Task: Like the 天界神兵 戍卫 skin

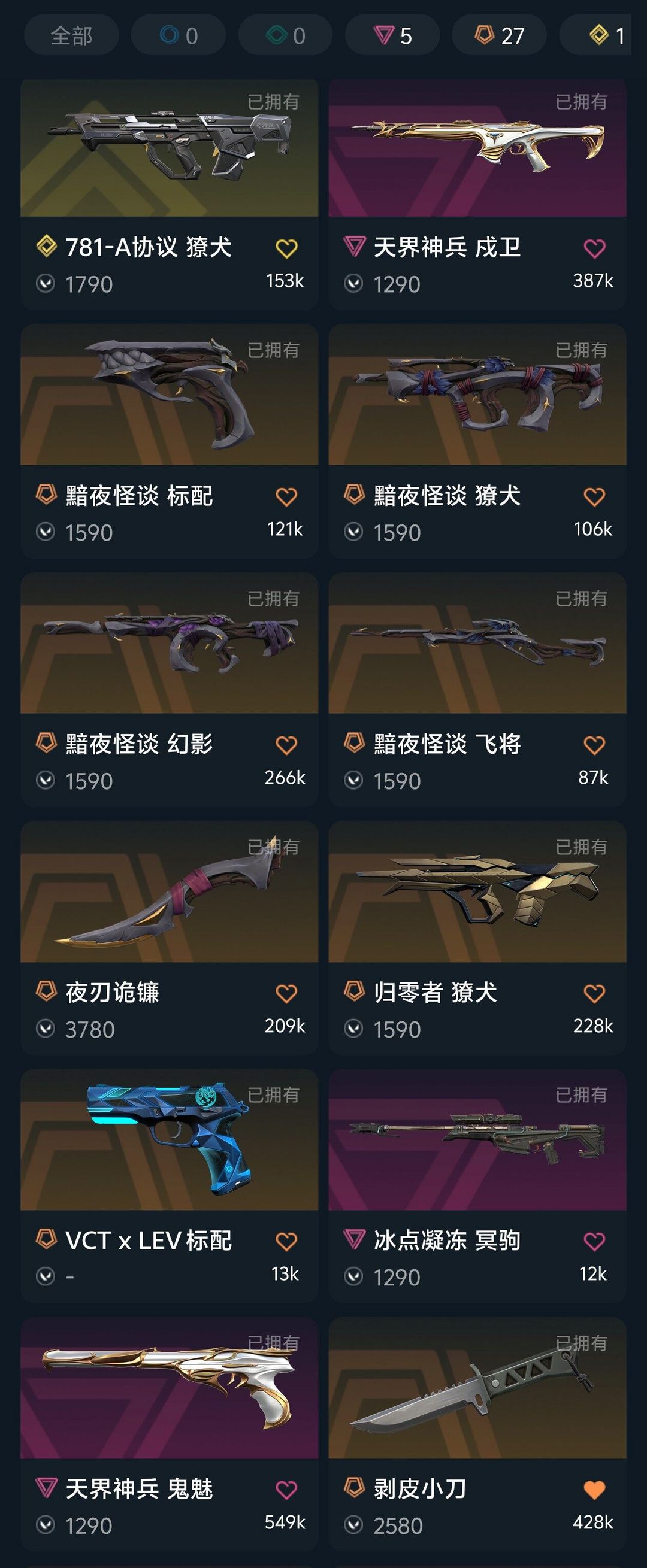Action: click(594, 248)
